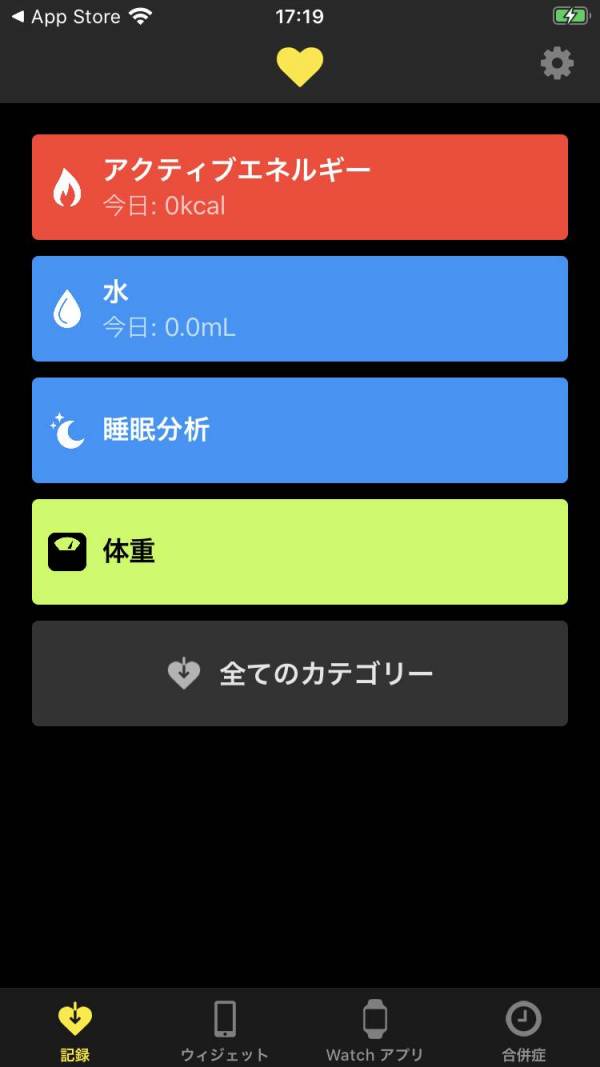Open the アクティブエネルギー card
The image size is (600, 1067).
click(300, 187)
